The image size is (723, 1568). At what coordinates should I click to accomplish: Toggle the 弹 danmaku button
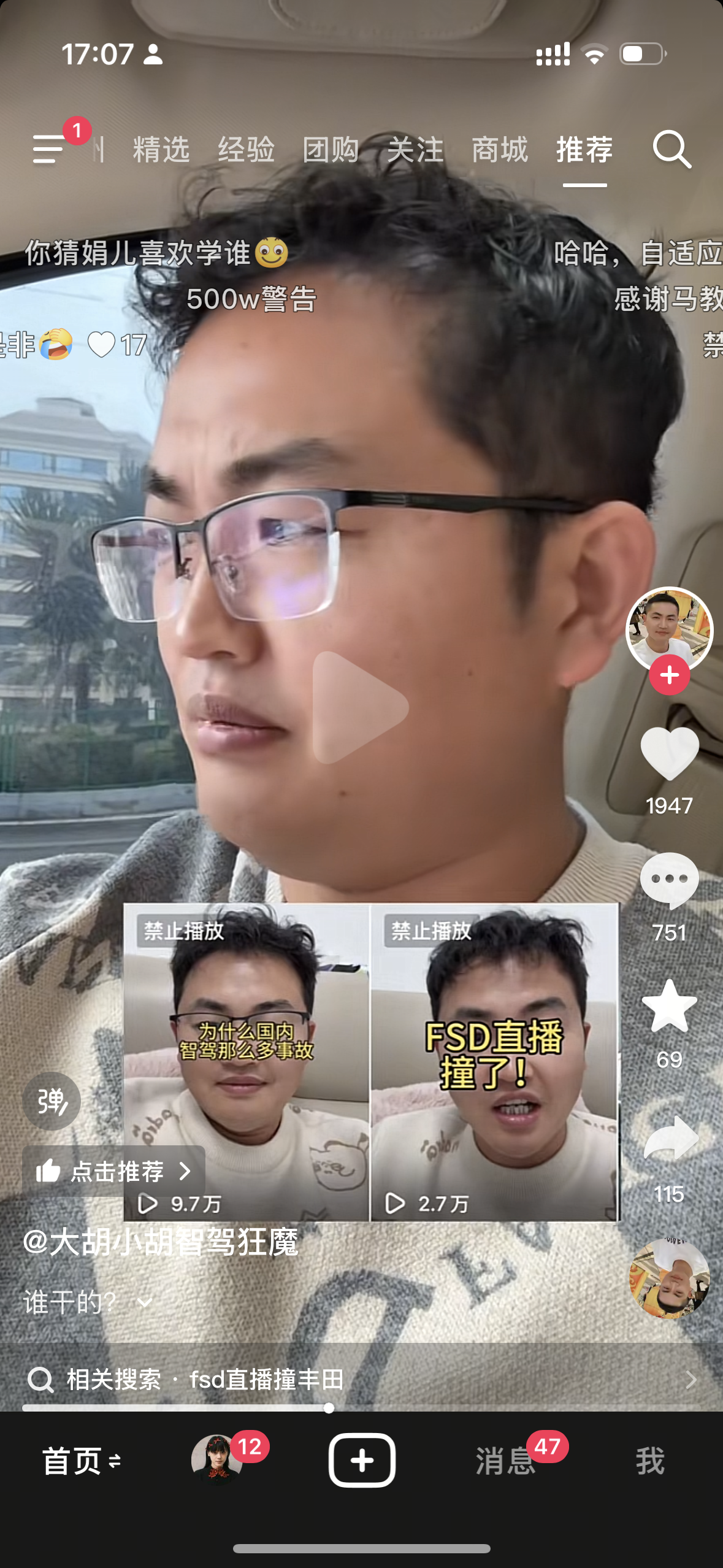(52, 1101)
